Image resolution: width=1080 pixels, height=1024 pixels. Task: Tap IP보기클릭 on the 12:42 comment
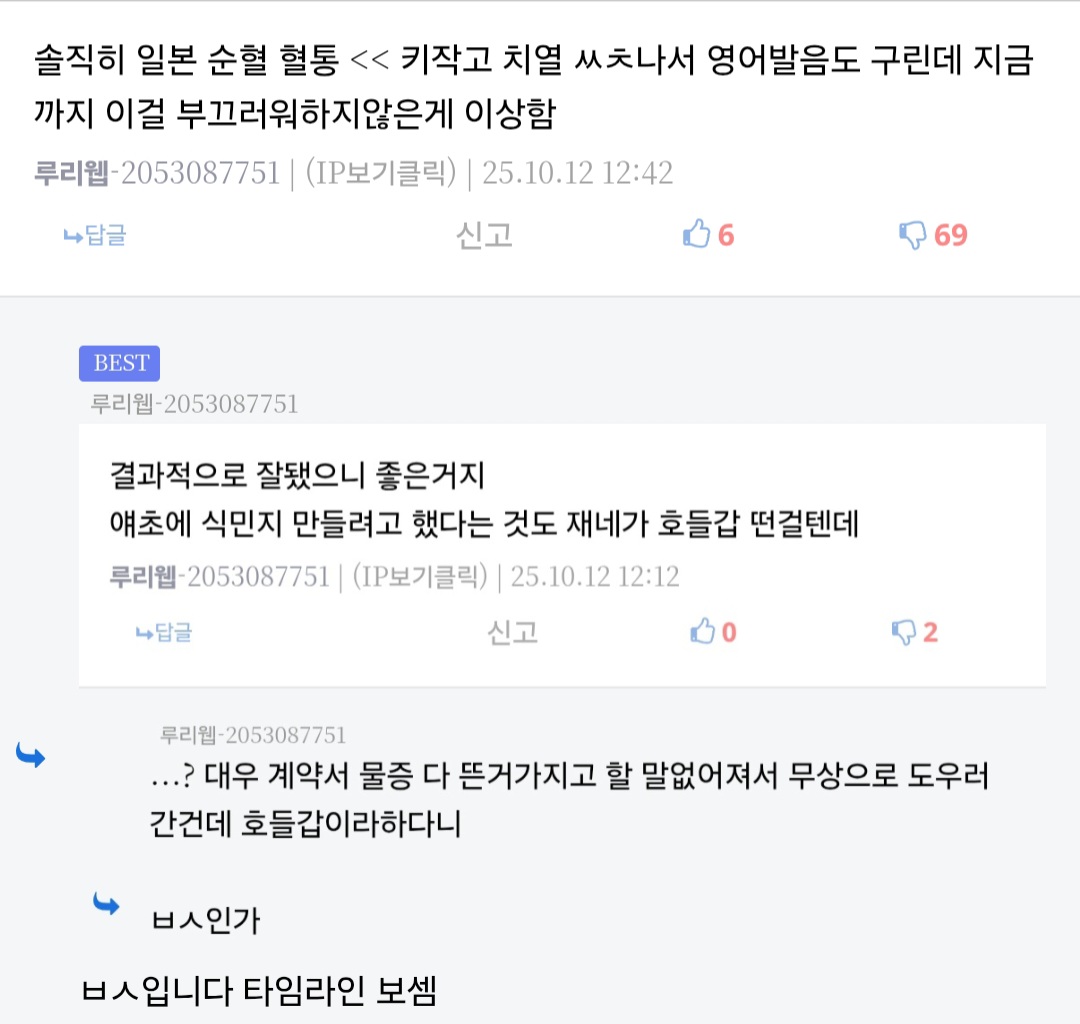point(379,173)
